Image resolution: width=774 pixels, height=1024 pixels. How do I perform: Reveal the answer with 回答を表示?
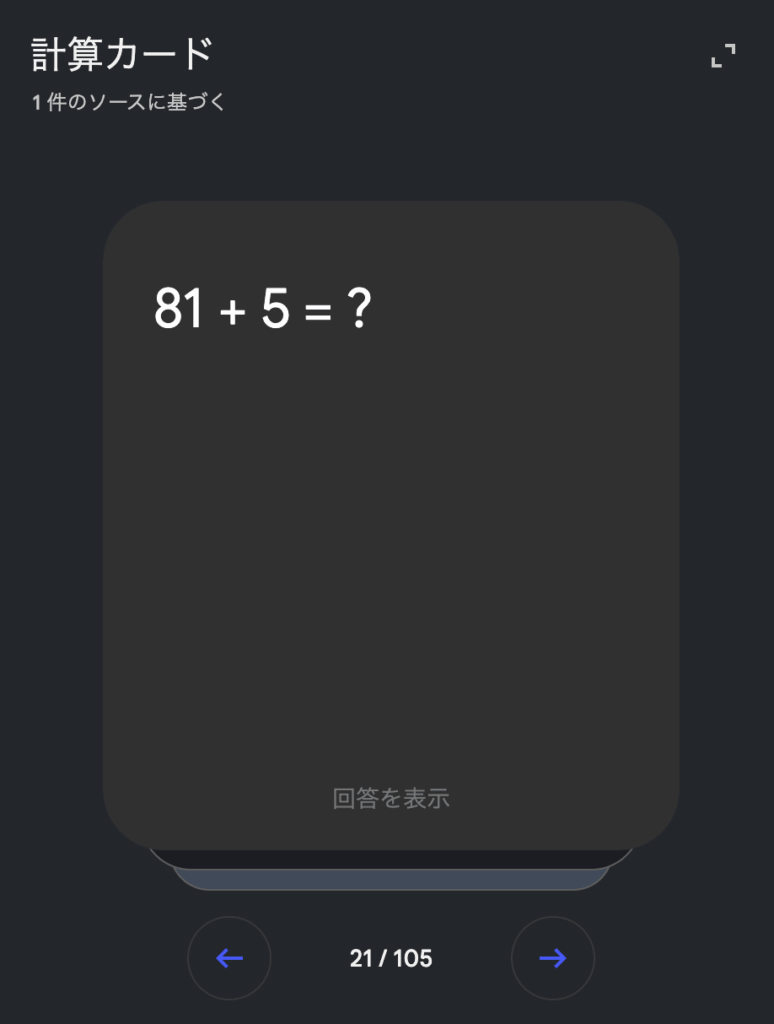click(391, 798)
